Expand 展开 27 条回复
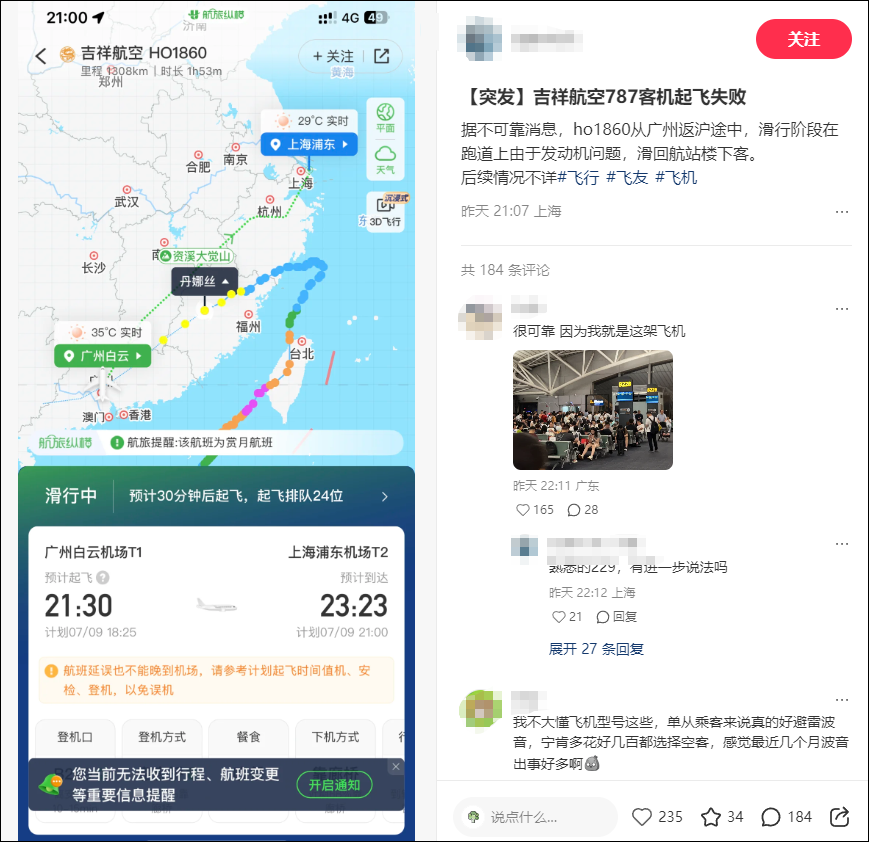The height and width of the screenshot is (842, 869). [x=596, y=649]
